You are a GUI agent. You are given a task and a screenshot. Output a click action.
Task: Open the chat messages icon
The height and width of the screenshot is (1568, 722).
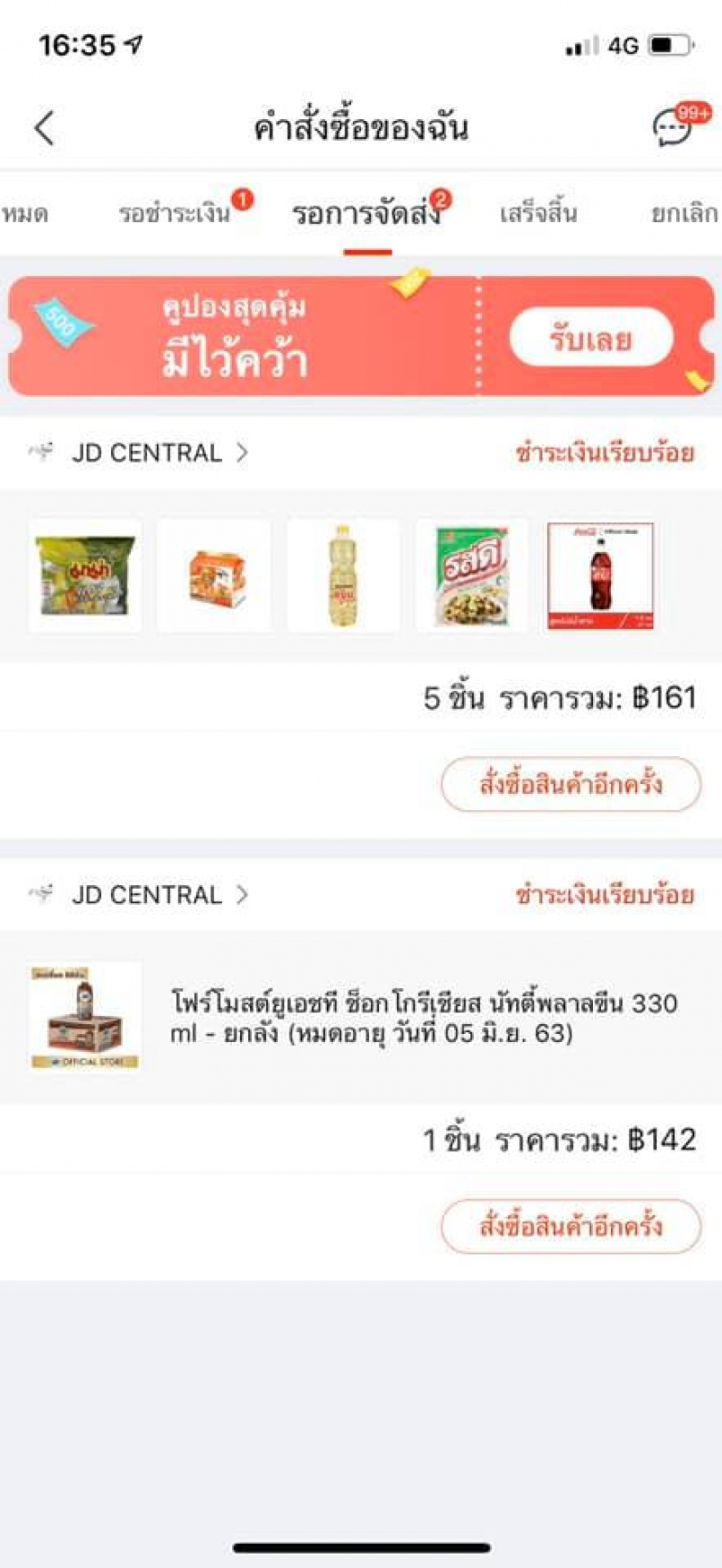pos(673,127)
